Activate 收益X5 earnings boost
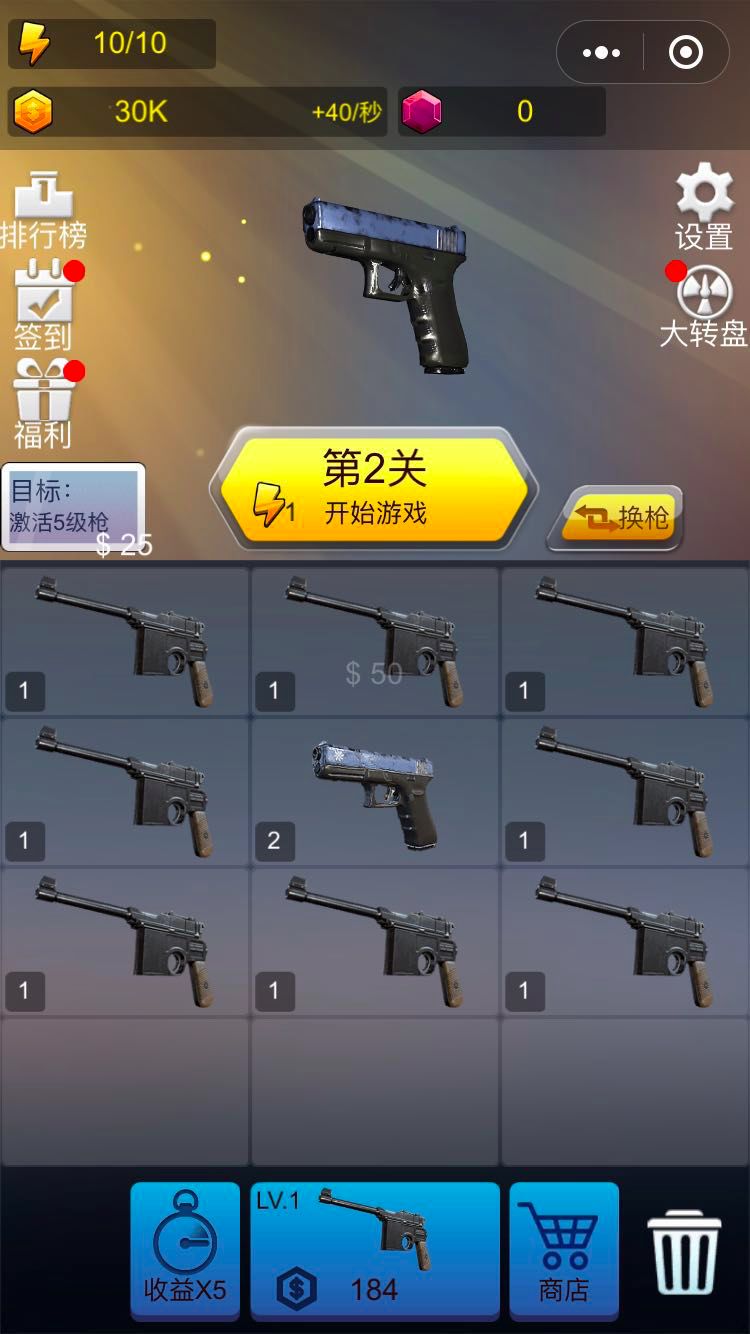Screen dimensions: 750x1334 (185, 1251)
